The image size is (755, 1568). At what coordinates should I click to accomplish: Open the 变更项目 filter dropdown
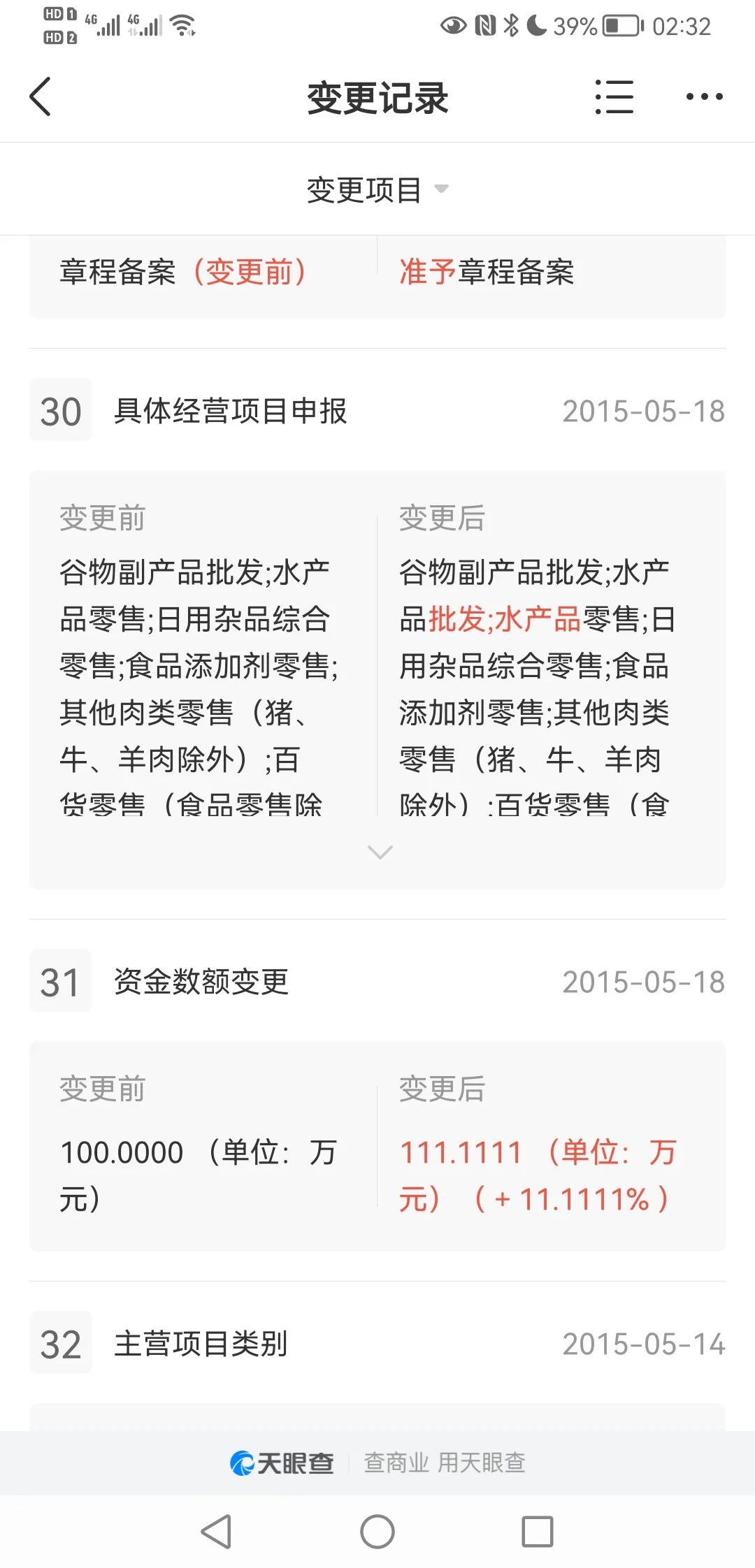(x=377, y=189)
